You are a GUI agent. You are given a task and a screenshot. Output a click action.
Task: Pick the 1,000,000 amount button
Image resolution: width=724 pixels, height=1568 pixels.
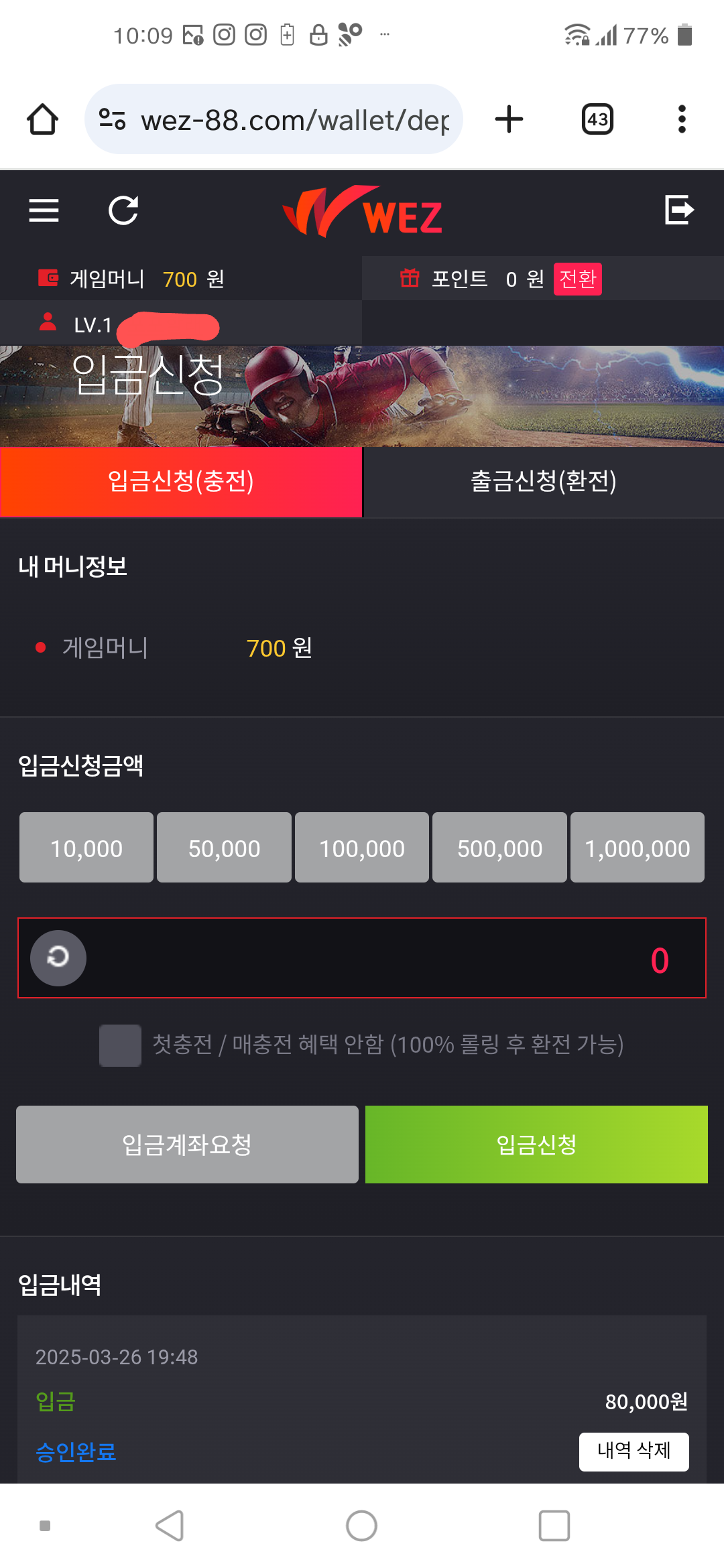click(637, 848)
